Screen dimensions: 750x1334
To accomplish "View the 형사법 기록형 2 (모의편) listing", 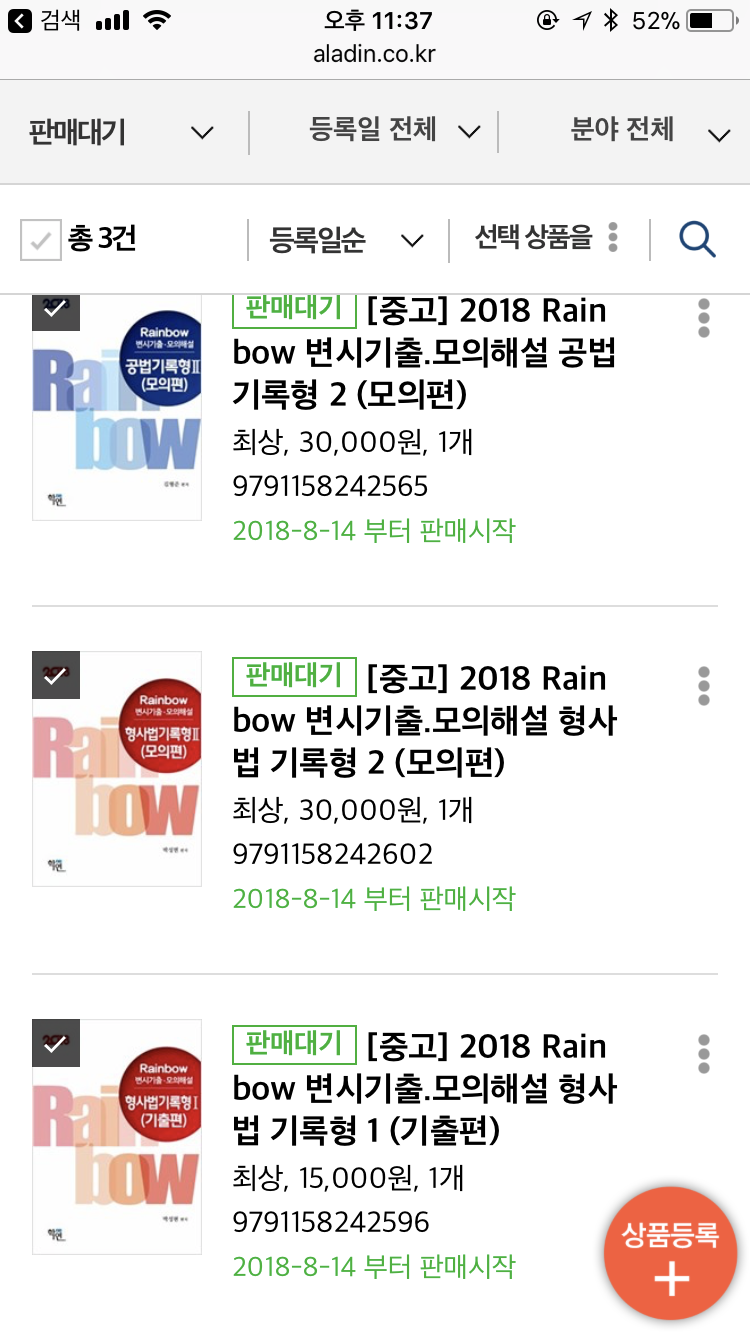I will [423, 721].
